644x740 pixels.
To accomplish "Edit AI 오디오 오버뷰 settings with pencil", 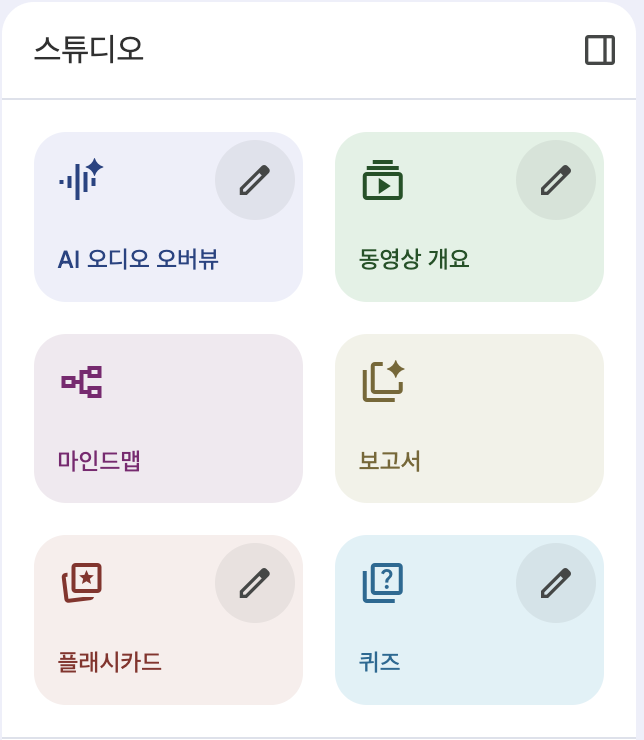I will [255, 180].
